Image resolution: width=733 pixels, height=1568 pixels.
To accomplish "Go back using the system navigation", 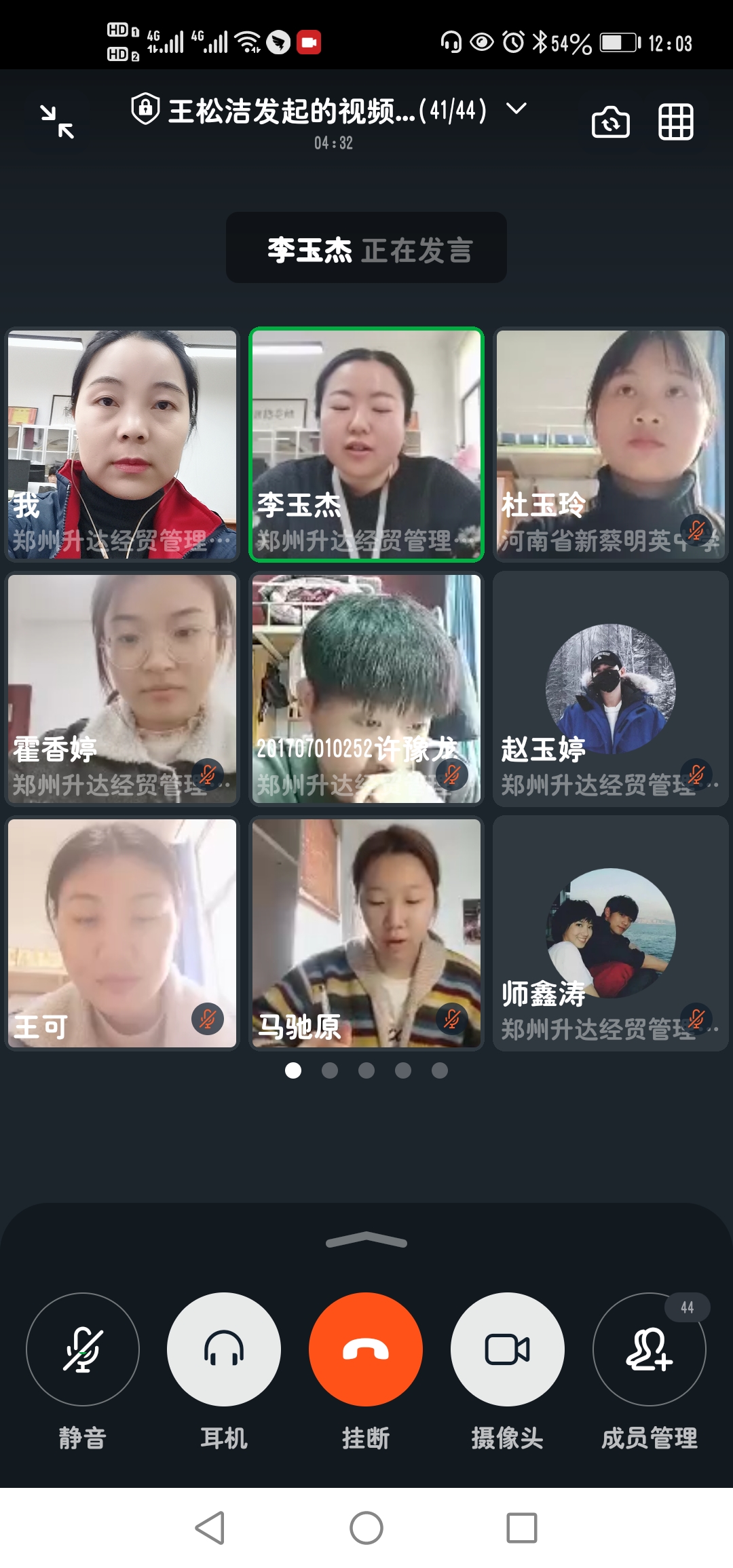I will point(210,1528).
